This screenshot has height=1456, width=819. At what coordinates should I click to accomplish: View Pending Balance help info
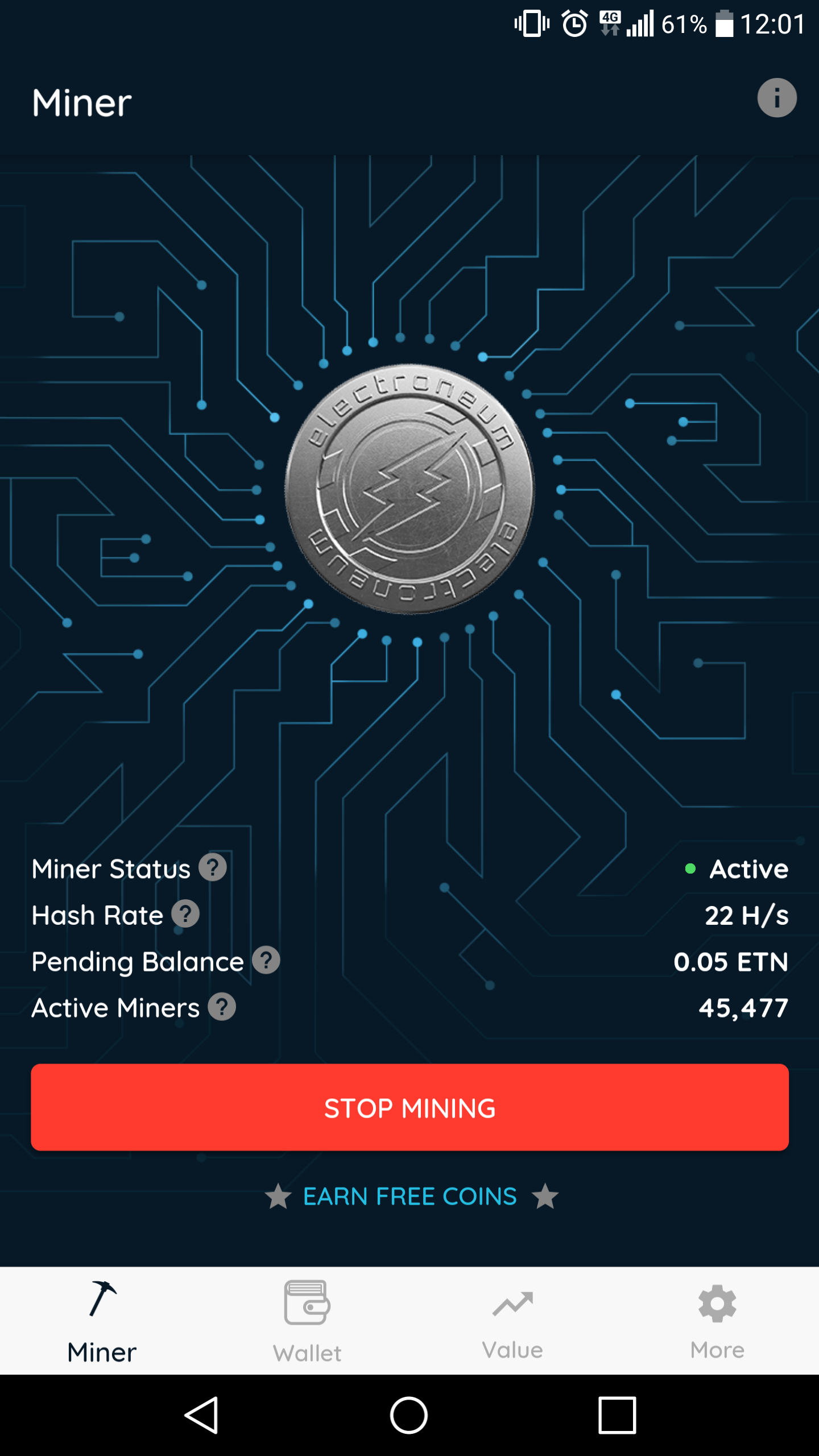[266, 961]
